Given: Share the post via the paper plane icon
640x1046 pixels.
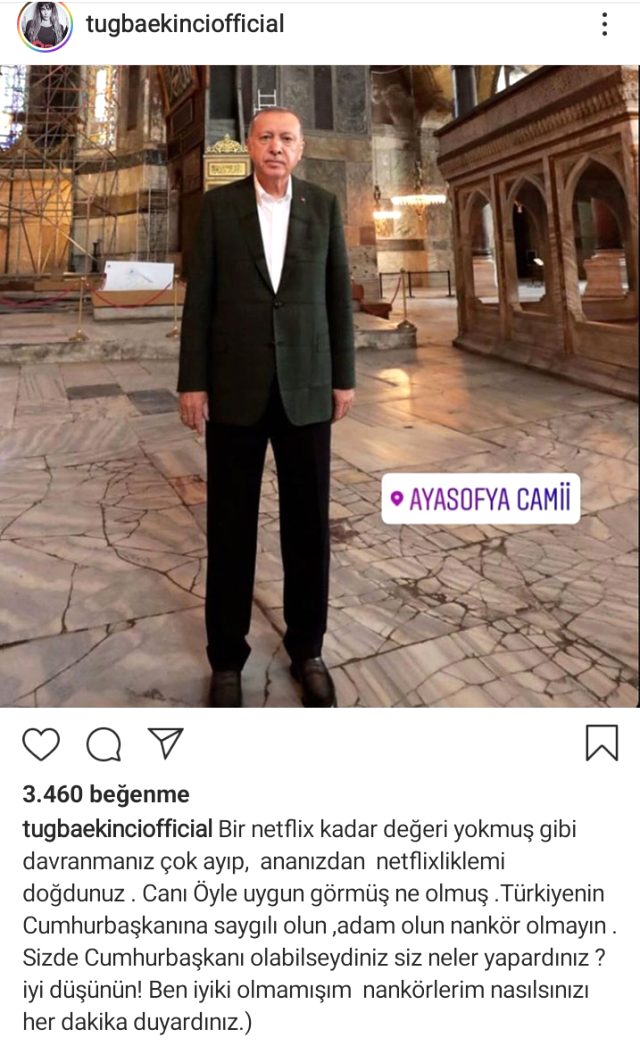Looking at the screenshot, I should [165, 743].
